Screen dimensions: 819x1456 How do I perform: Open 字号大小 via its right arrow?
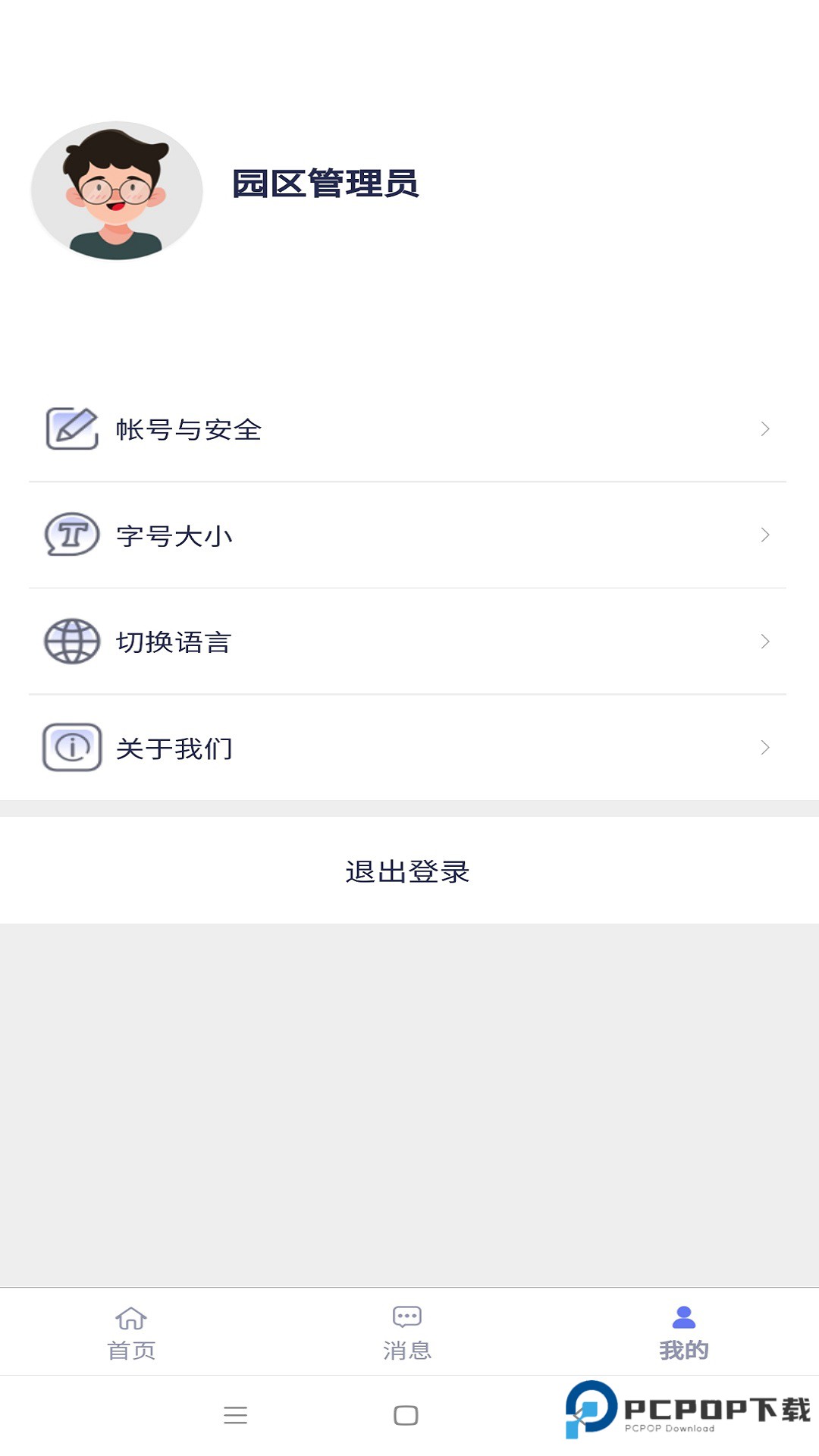click(x=765, y=536)
